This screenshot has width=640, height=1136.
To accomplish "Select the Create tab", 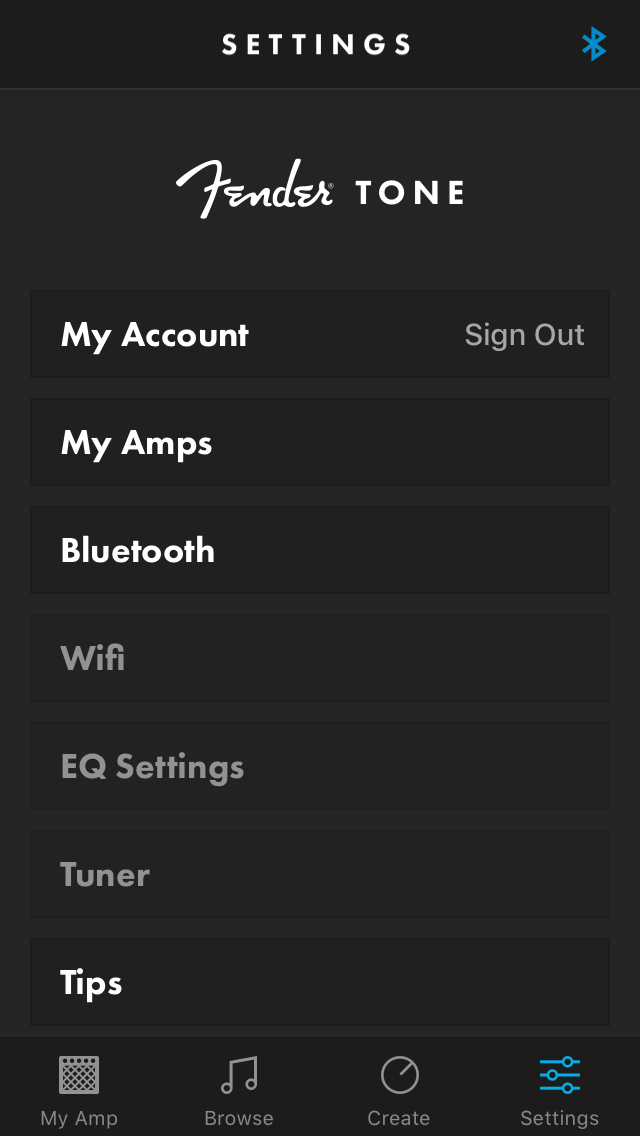I will [x=399, y=1089].
